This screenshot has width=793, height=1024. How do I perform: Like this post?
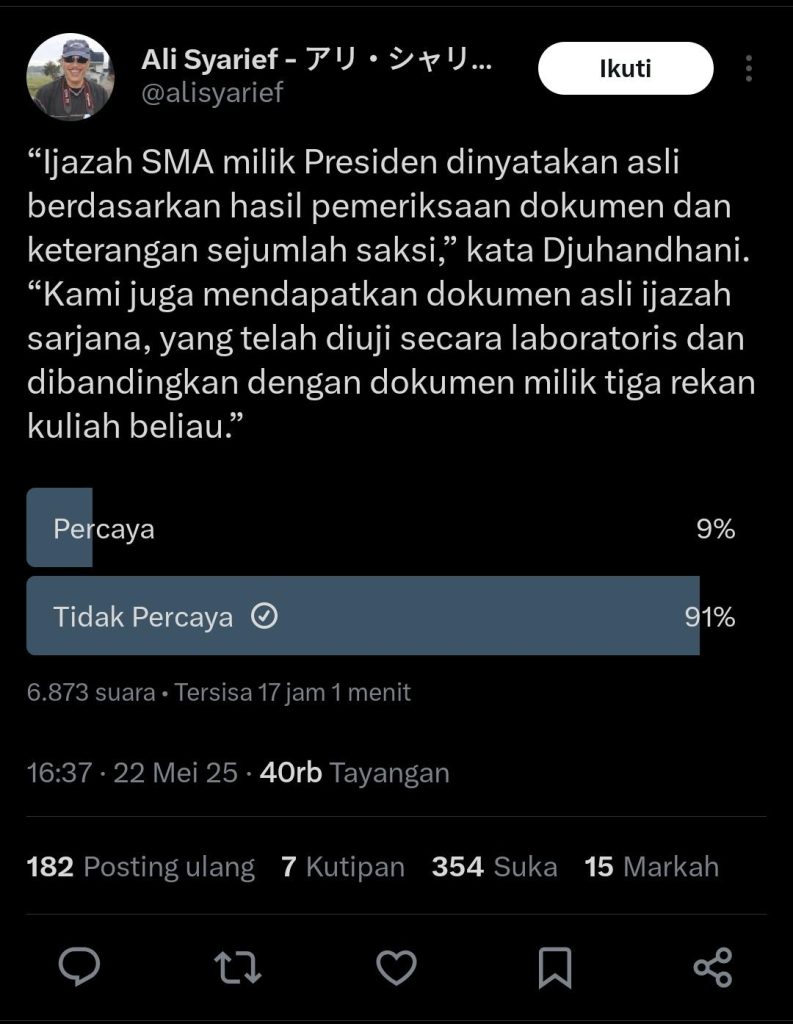click(x=396, y=967)
